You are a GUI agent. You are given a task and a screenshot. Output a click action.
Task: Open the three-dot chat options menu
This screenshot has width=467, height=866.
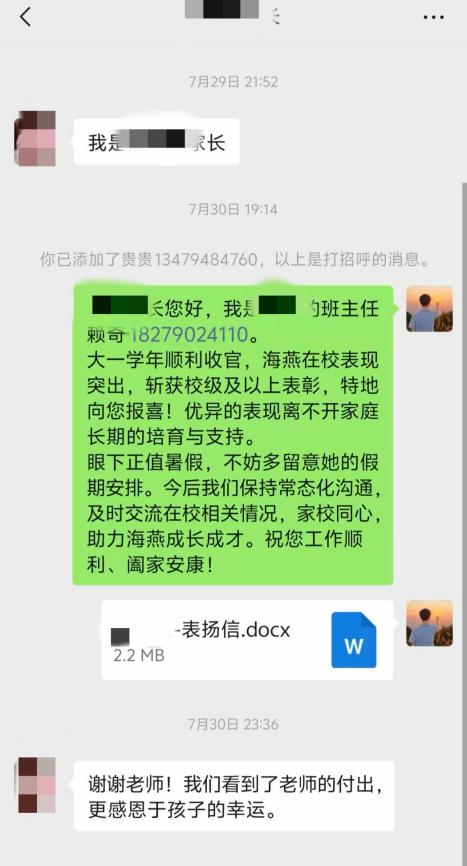click(433, 18)
